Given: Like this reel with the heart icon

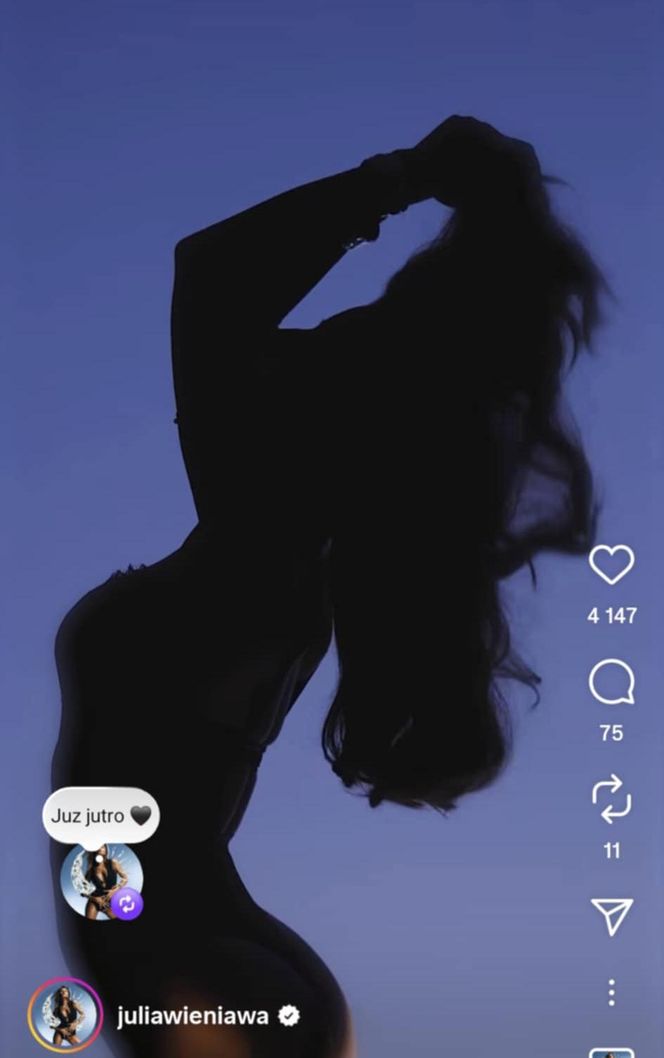Looking at the screenshot, I should [x=611, y=566].
